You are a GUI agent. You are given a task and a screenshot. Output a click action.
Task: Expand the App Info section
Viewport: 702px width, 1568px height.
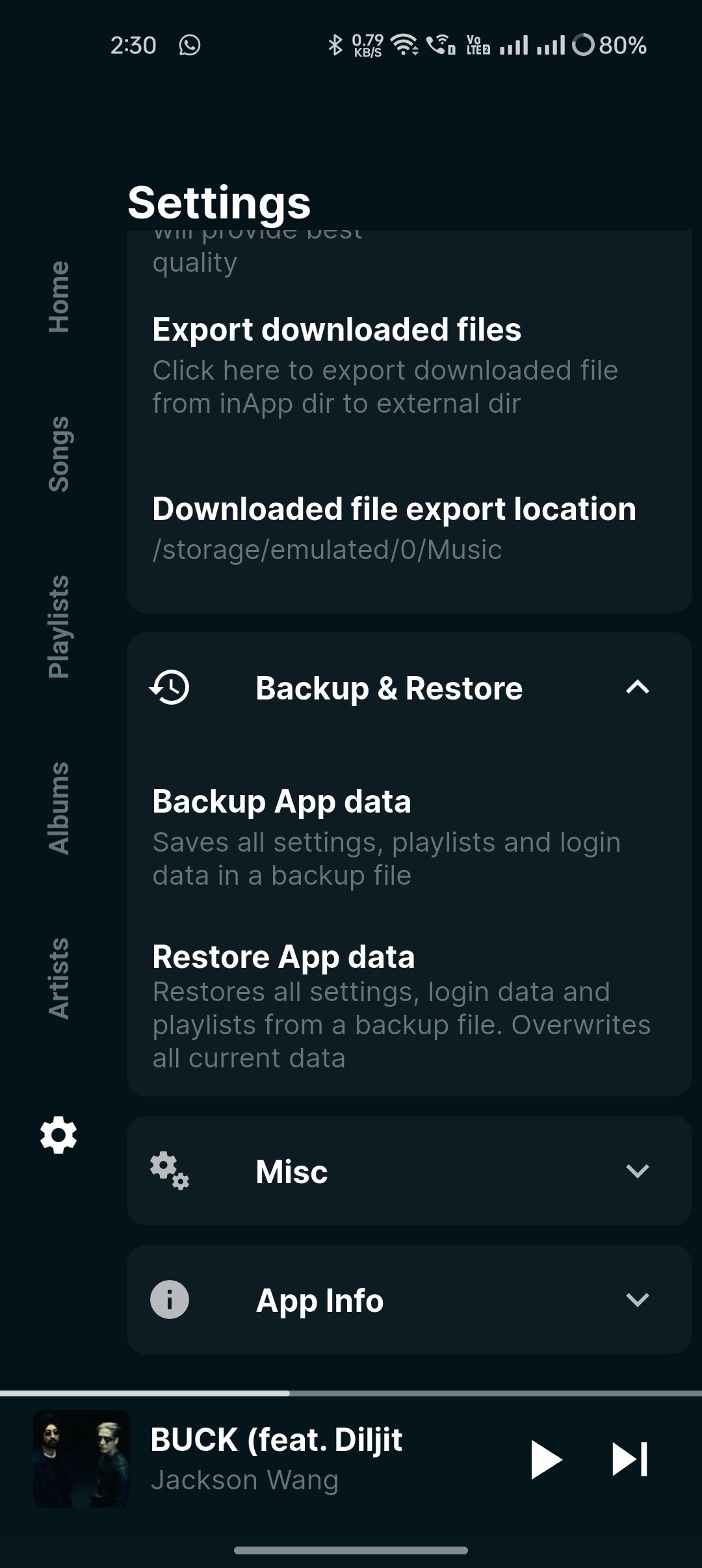coord(409,1300)
